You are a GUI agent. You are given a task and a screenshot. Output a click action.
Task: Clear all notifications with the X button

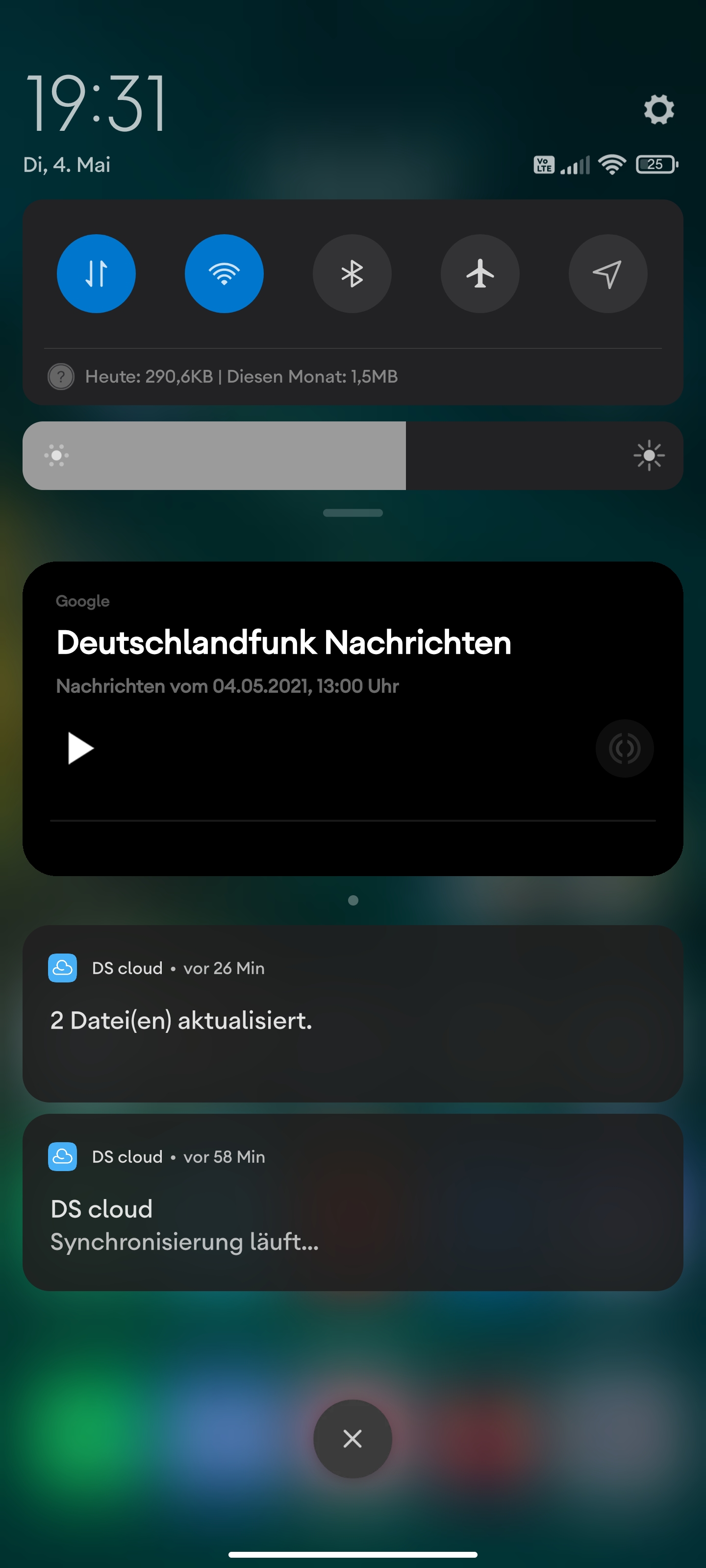click(353, 1438)
